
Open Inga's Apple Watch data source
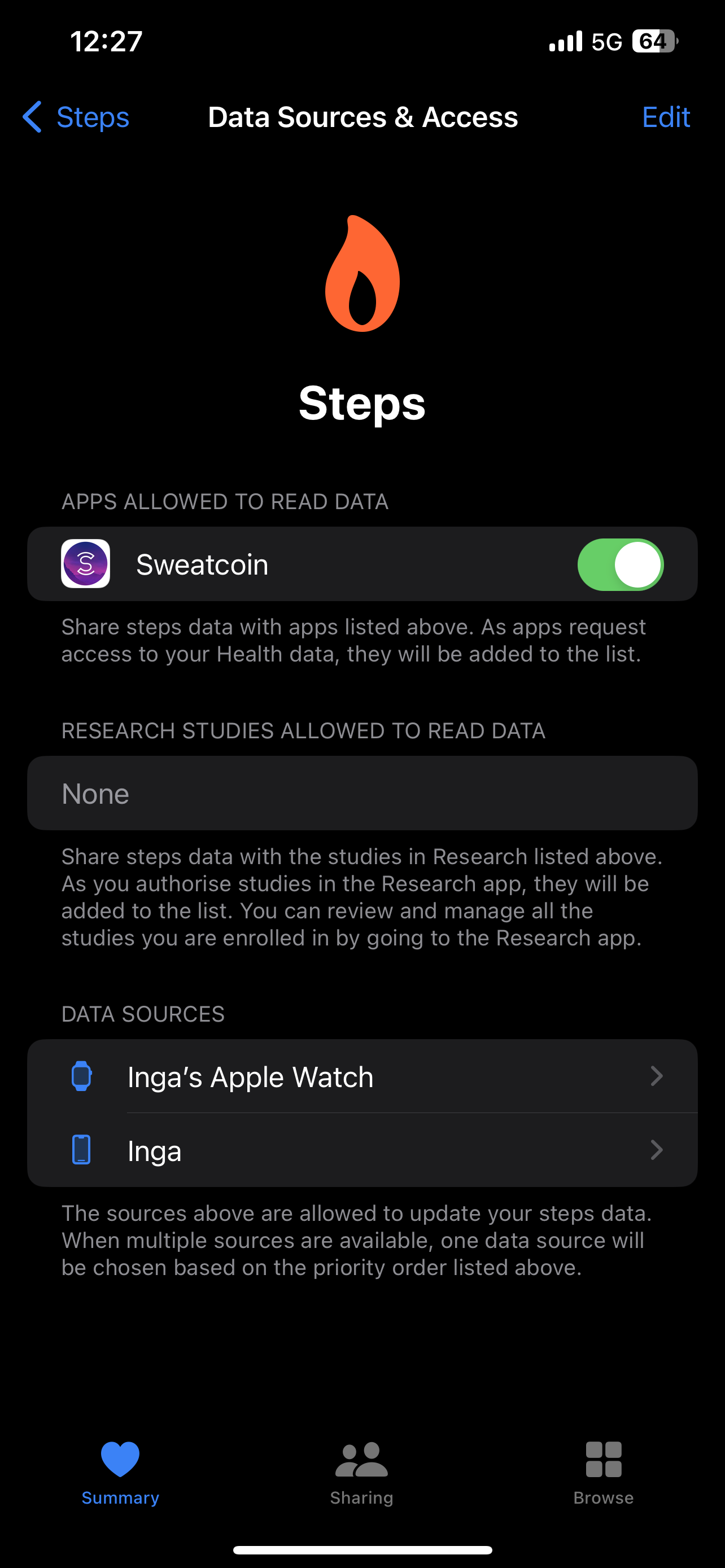(x=362, y=1076)
